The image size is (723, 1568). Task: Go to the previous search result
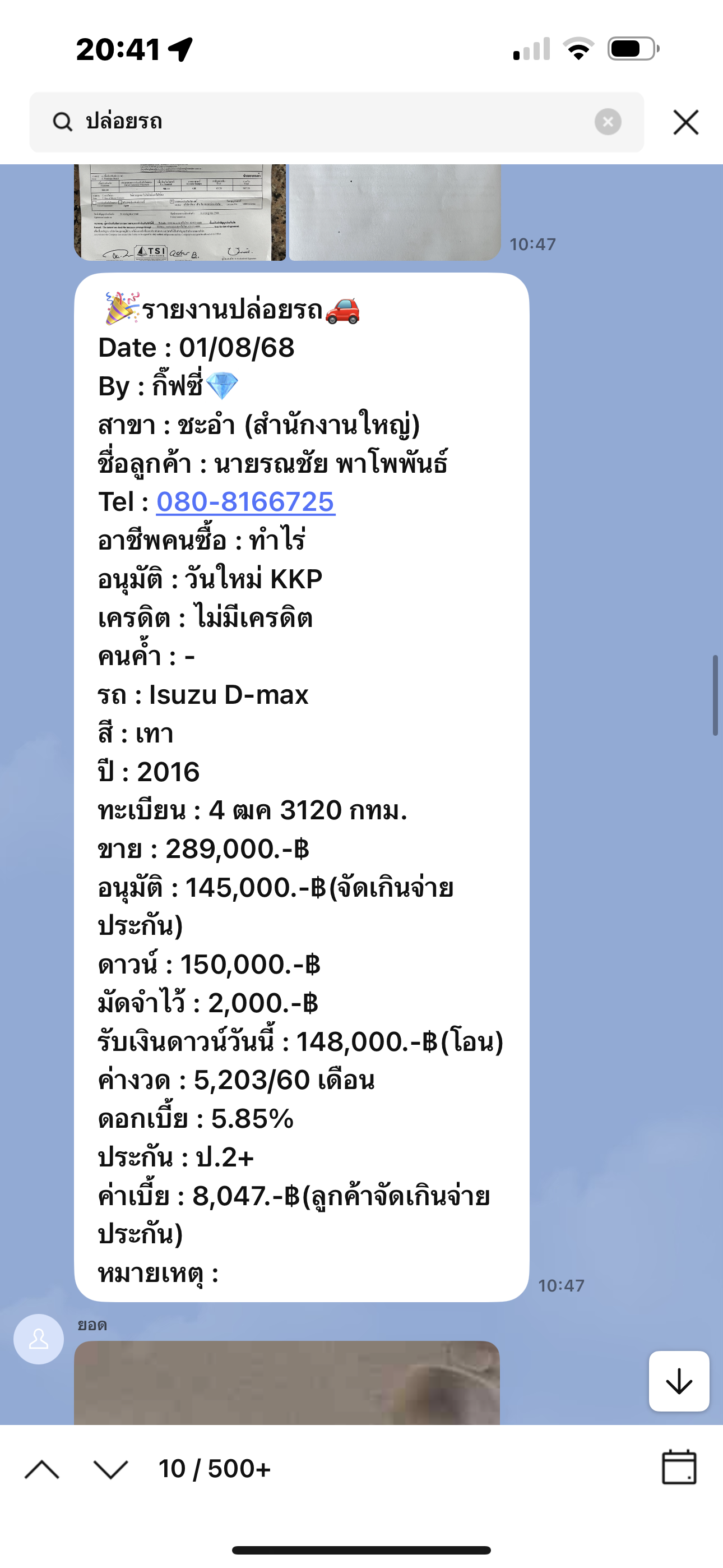(x=42, y=1469)
